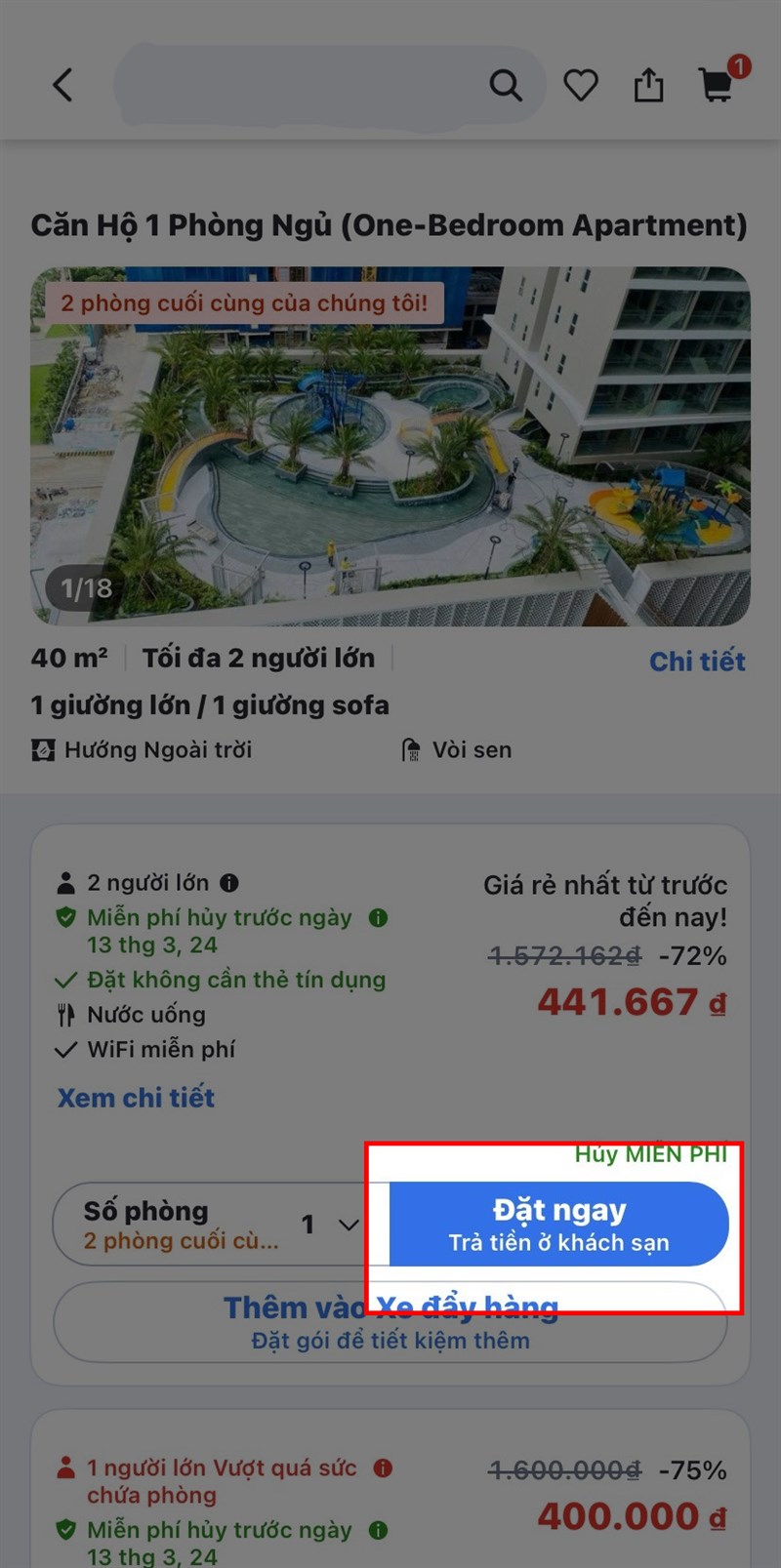Screen dimensions: 781x1568
Task: Tap info icon next to 2 người lớn
Action: coord(229,880)
